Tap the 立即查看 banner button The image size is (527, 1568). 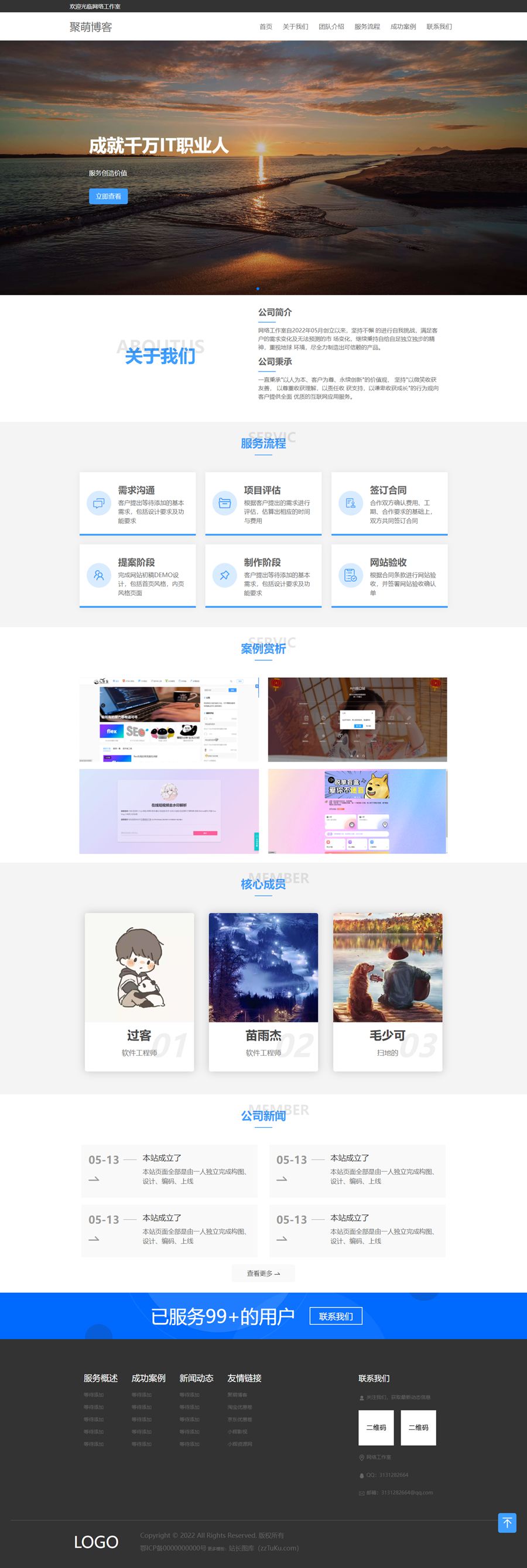(108, 196)
